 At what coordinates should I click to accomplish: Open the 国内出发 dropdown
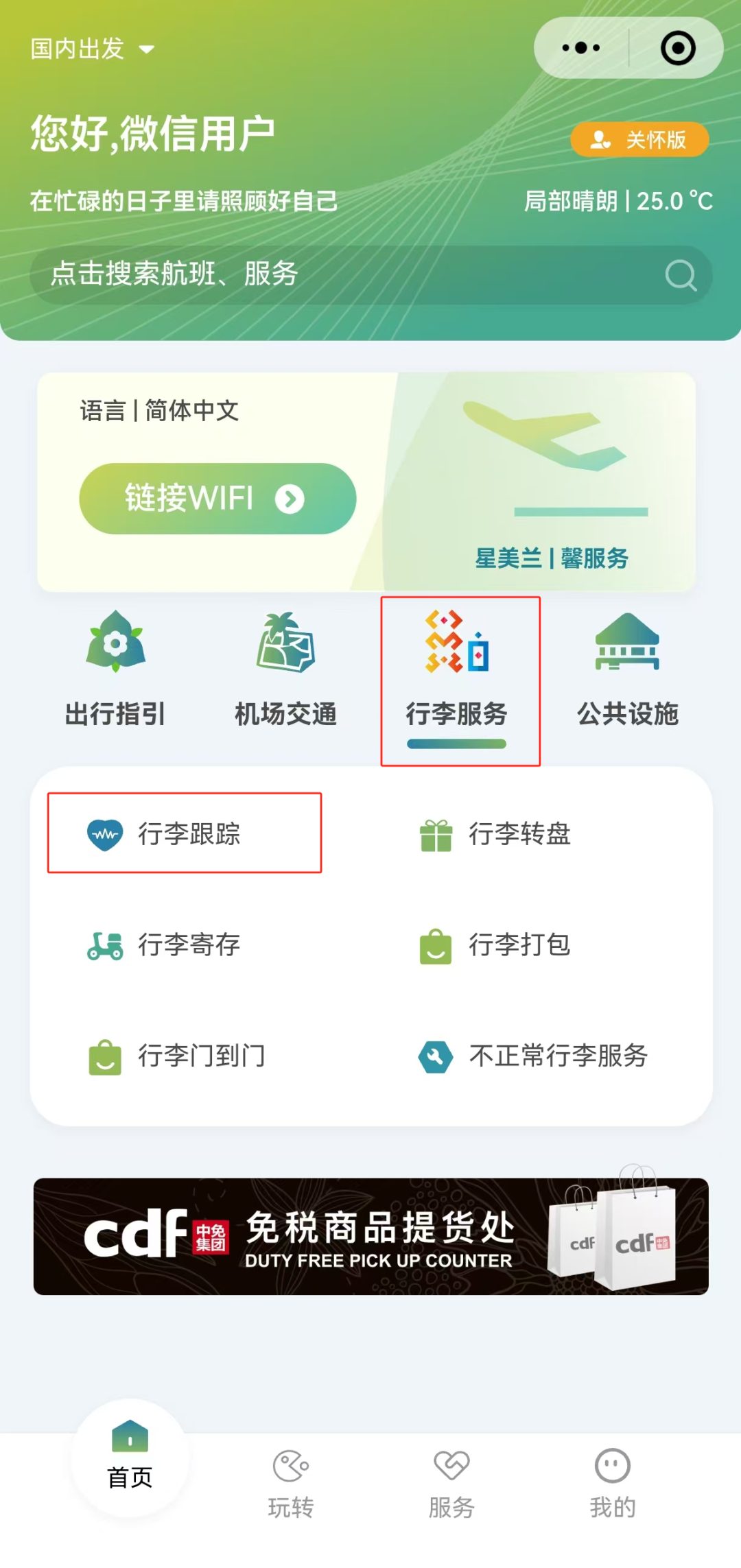coord(92,49)
